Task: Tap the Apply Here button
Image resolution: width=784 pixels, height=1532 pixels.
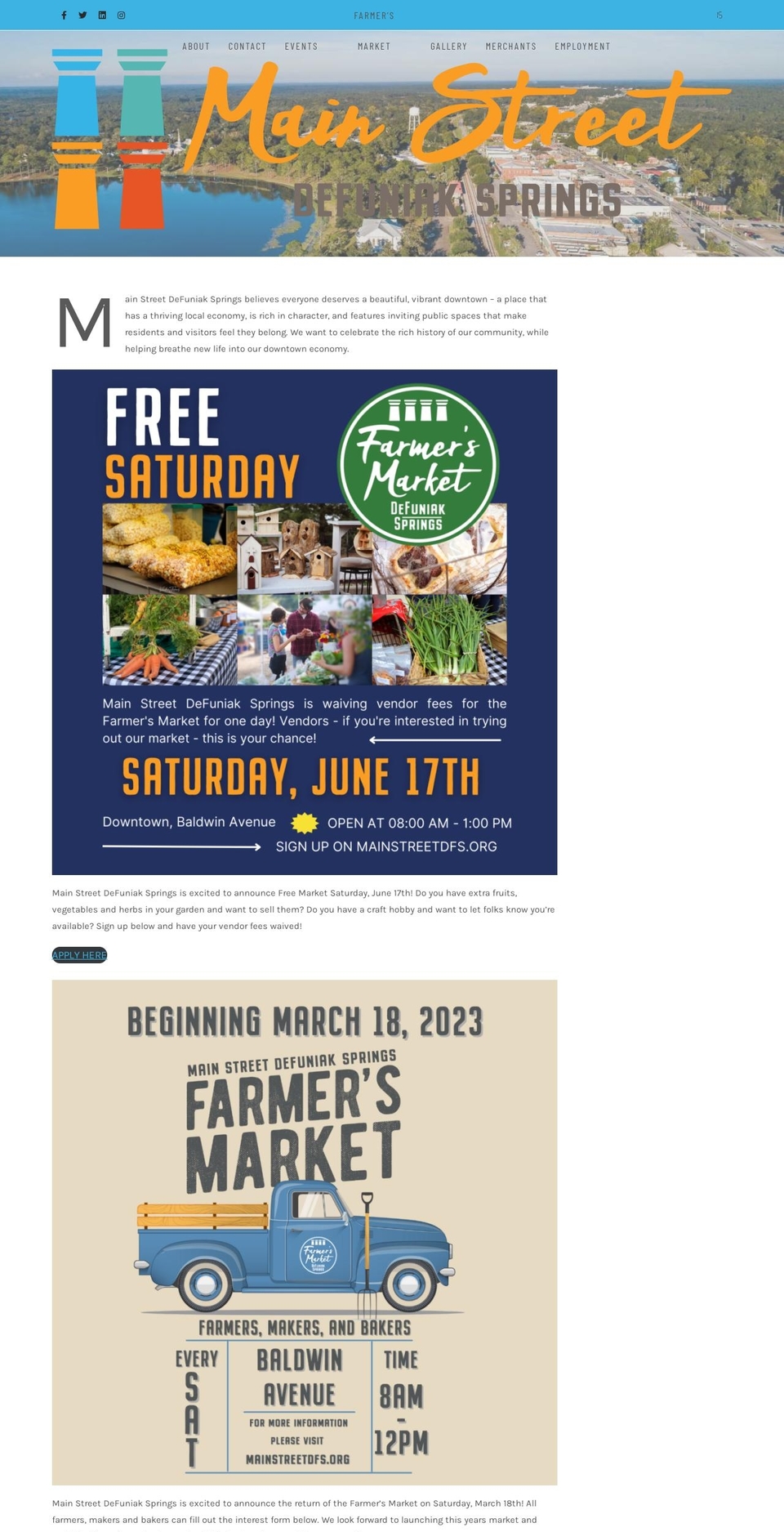Action: [x=80, y=955]
